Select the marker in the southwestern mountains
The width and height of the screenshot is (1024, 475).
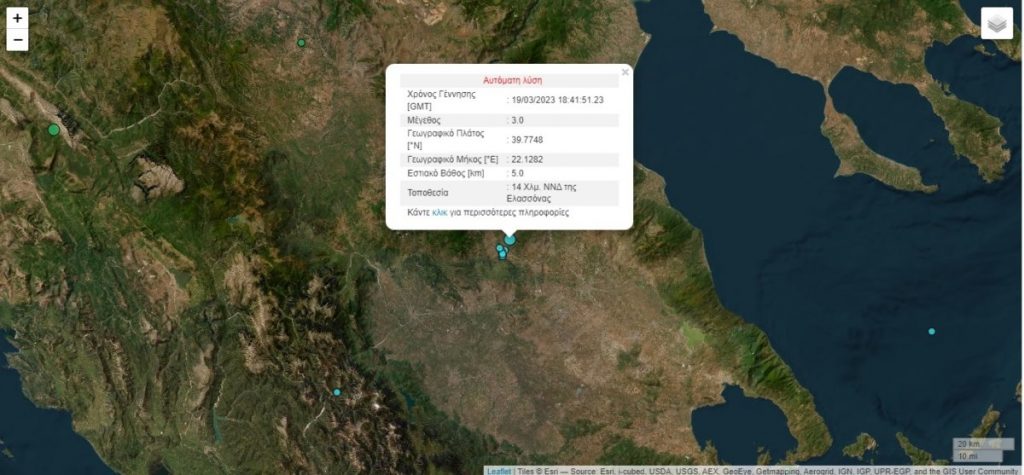pyautogui.click(x=337, y=392)
